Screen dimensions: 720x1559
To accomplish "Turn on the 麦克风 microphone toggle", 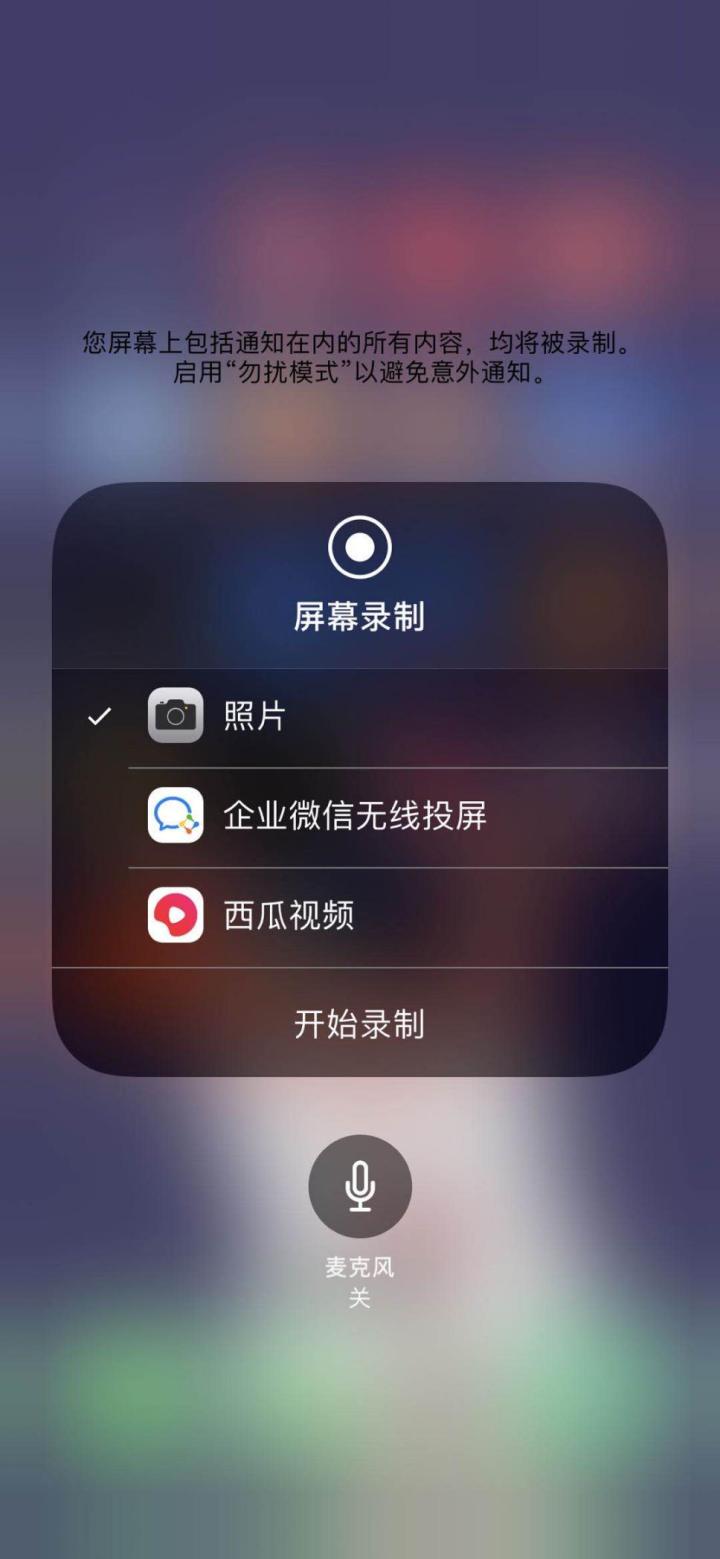I will pyautogui.click(x=360, y=1186).
